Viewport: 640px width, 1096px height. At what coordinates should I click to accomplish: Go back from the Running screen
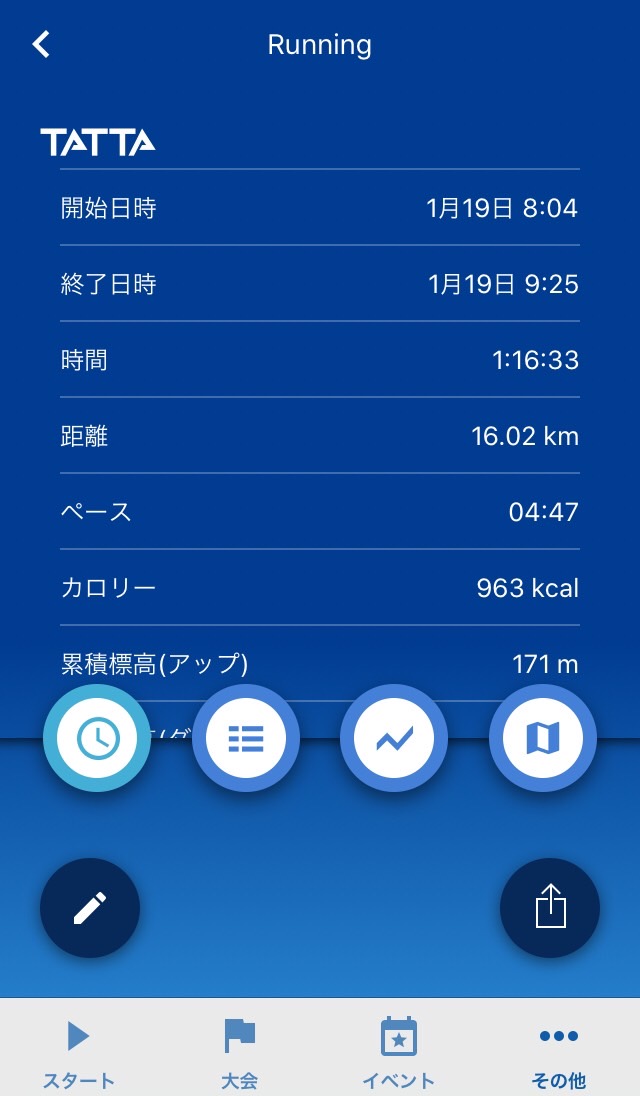(x=41, y=44)
